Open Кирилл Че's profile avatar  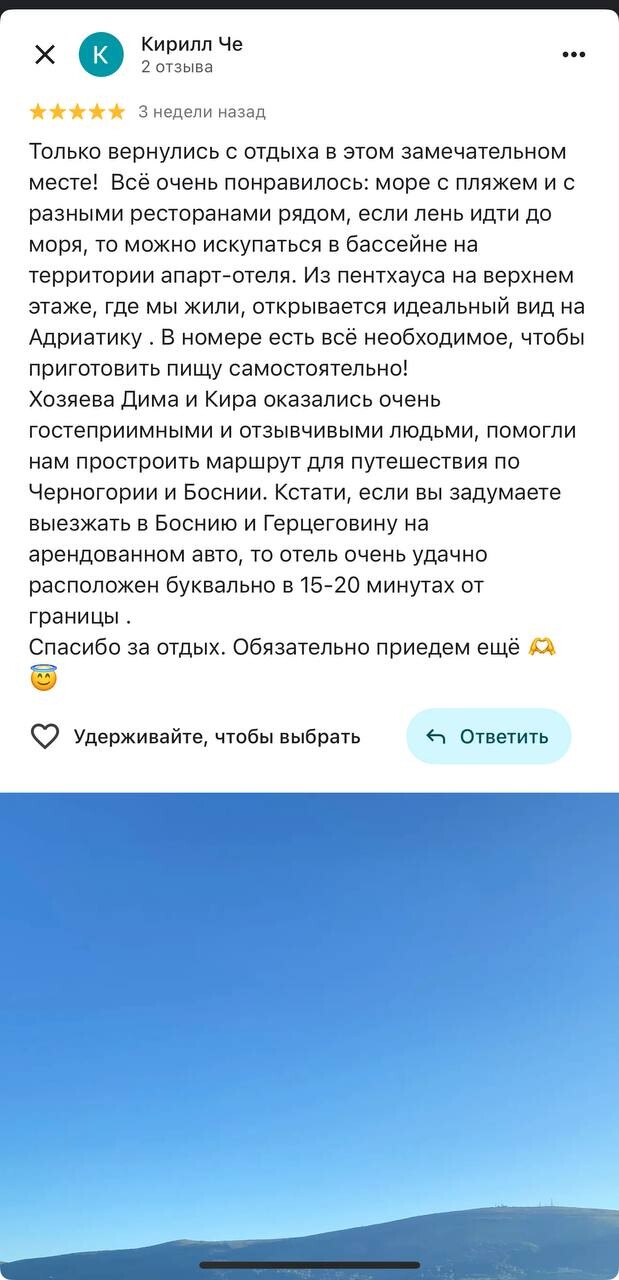(x=101, y=55)
